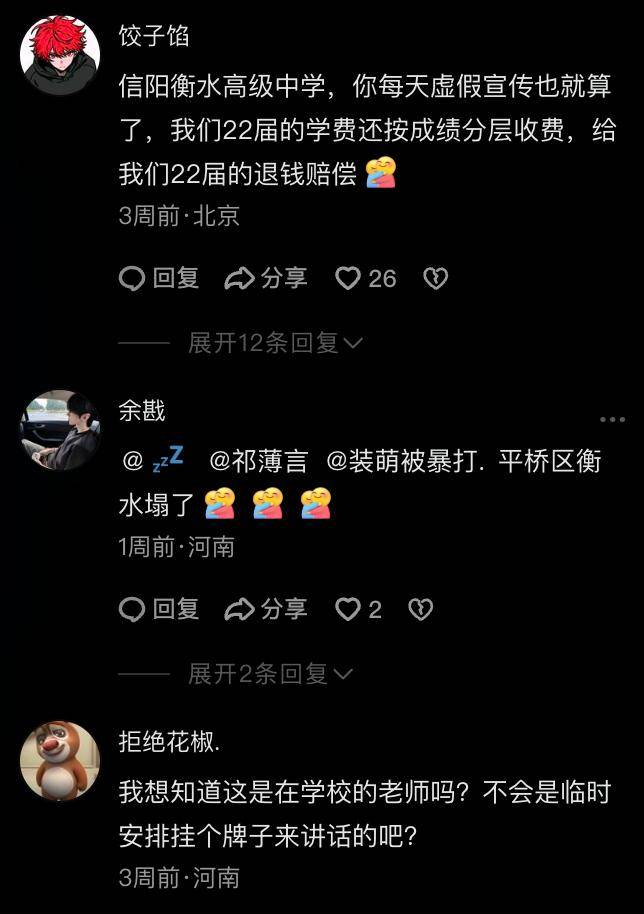This screenshot has height=914, width=644.
Task: Dislike 余戡's comment
Action: (x=421, y=609)
